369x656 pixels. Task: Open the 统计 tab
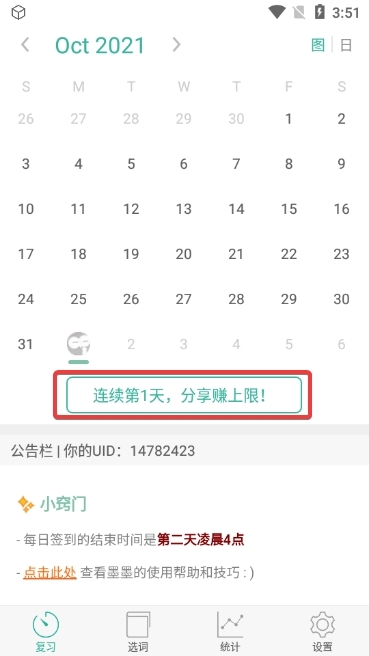point(230,632)
